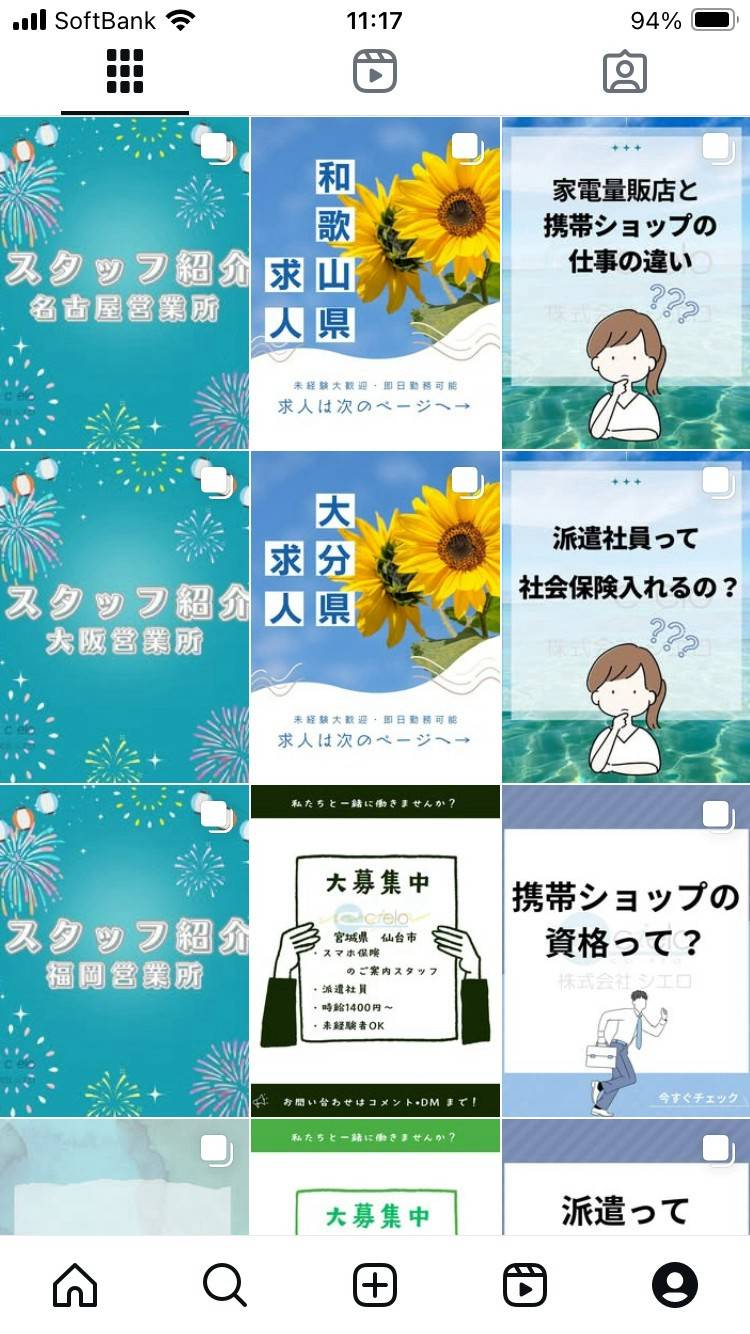This screenshot has height=1334, width=750.
Task: Open the 和歌山県 求人 post
Action: [375, 283]
